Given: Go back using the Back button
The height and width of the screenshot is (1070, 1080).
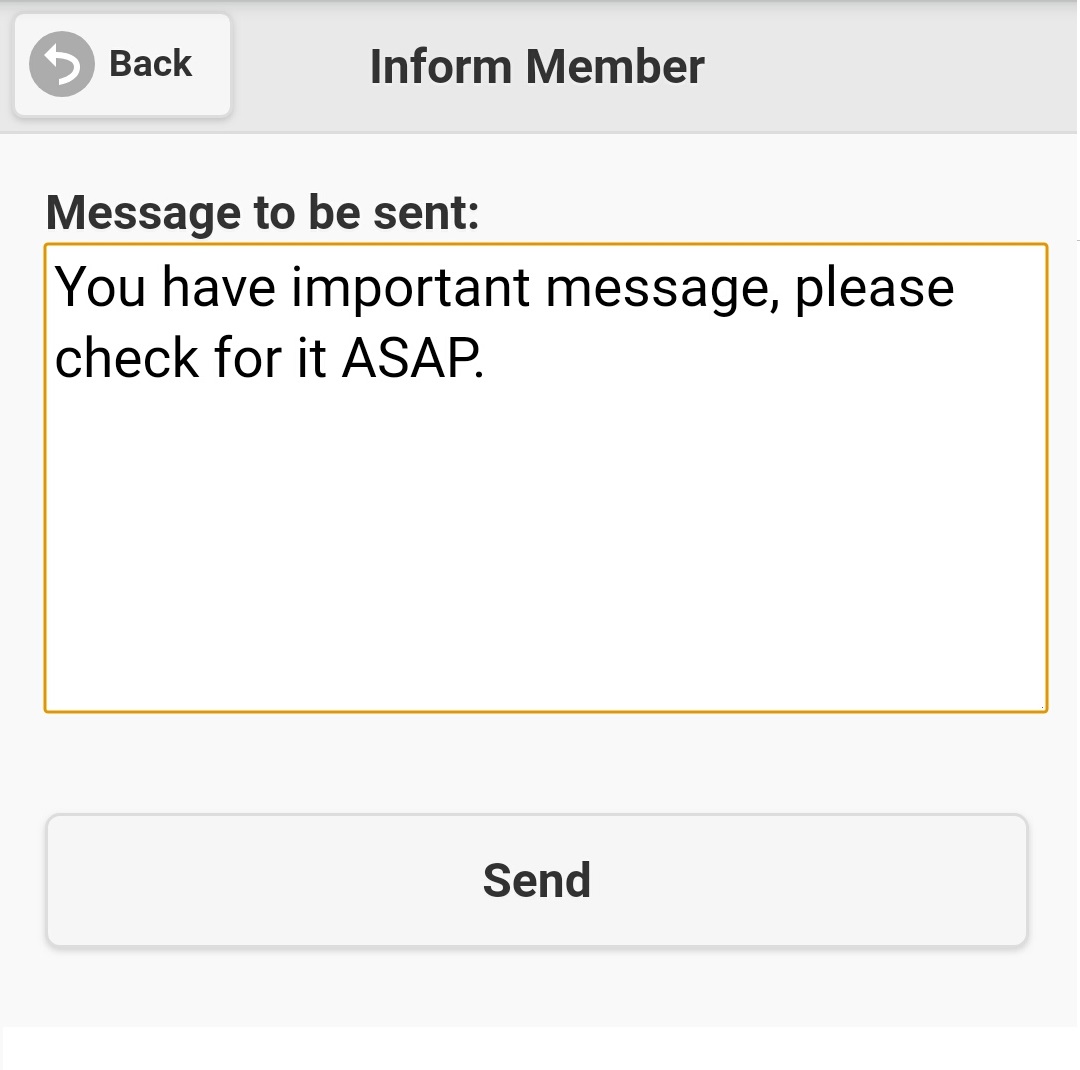Looking at the screenshot, I should click(122, 65).
